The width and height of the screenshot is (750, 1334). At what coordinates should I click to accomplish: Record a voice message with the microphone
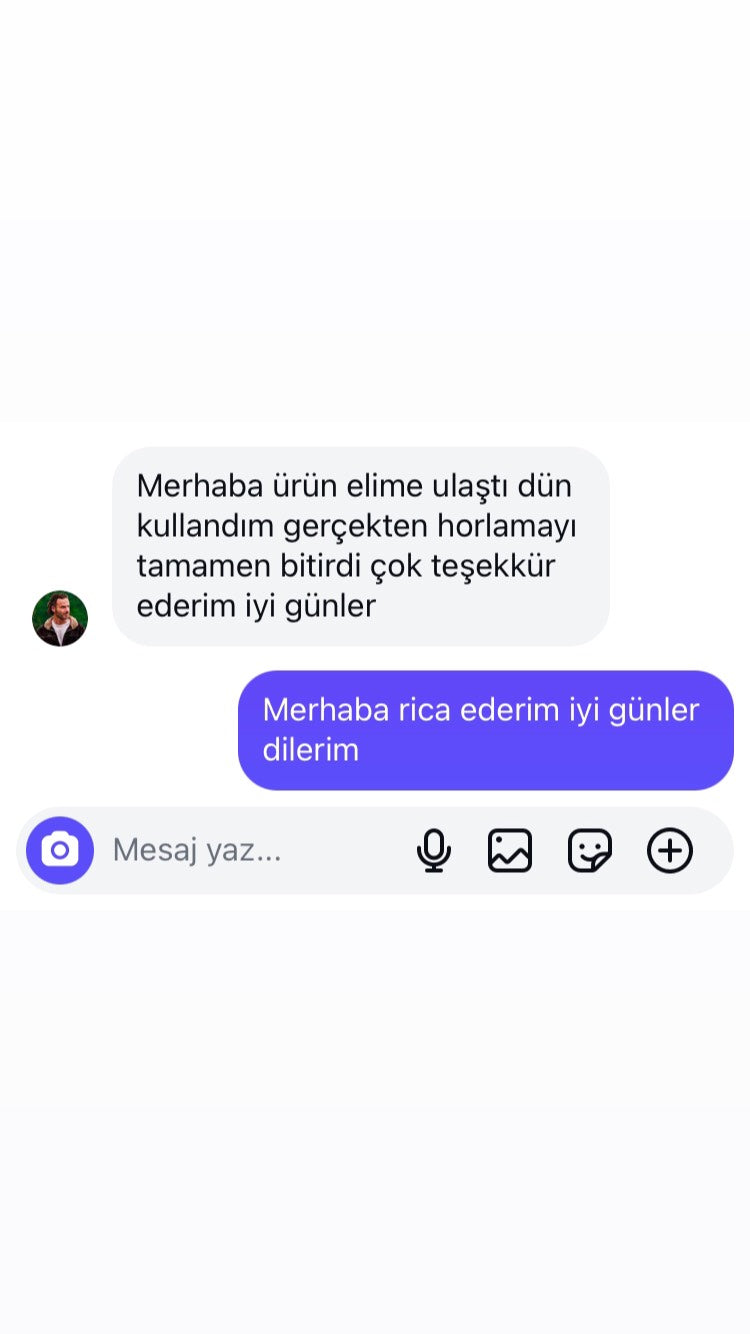433,851
